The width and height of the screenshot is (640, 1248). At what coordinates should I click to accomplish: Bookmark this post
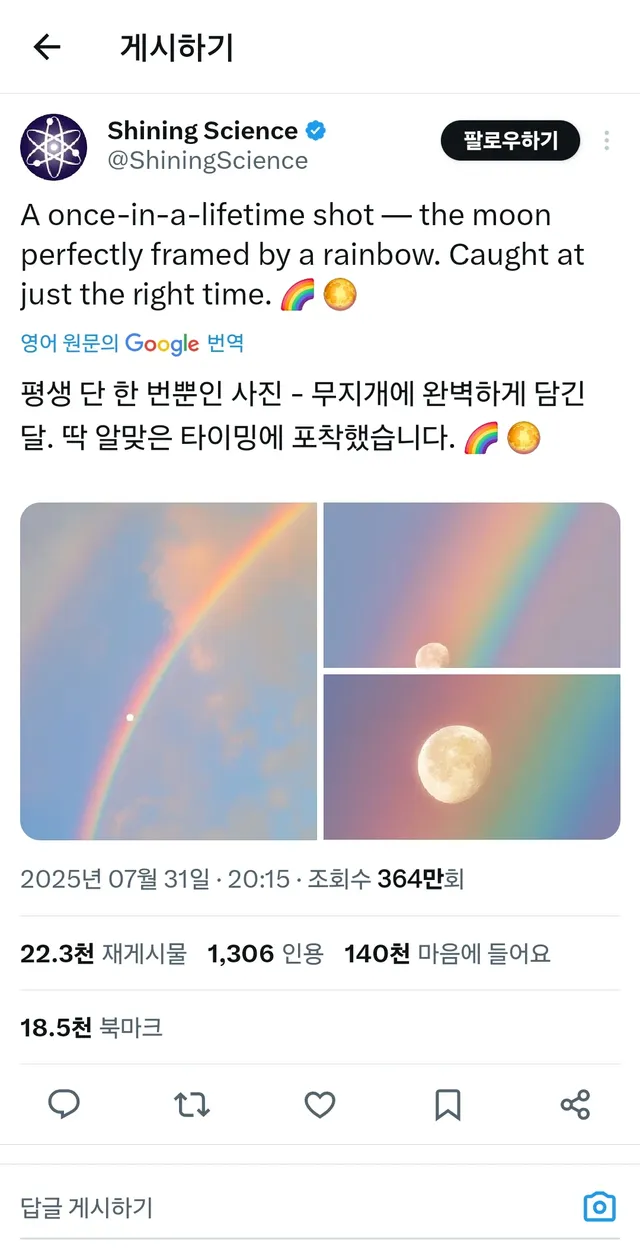click(447, 1104)
